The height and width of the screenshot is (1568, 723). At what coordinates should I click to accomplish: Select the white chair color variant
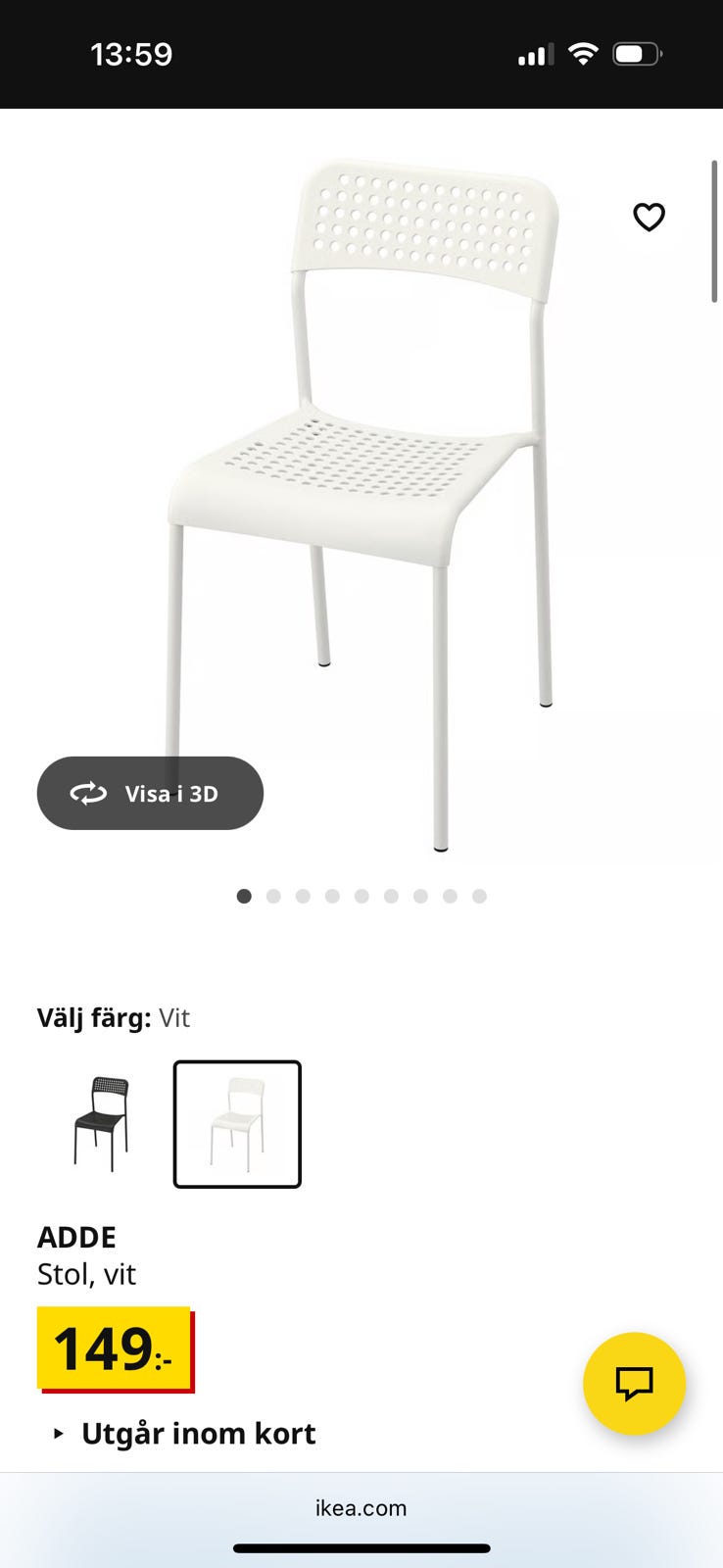[237, 1124]
